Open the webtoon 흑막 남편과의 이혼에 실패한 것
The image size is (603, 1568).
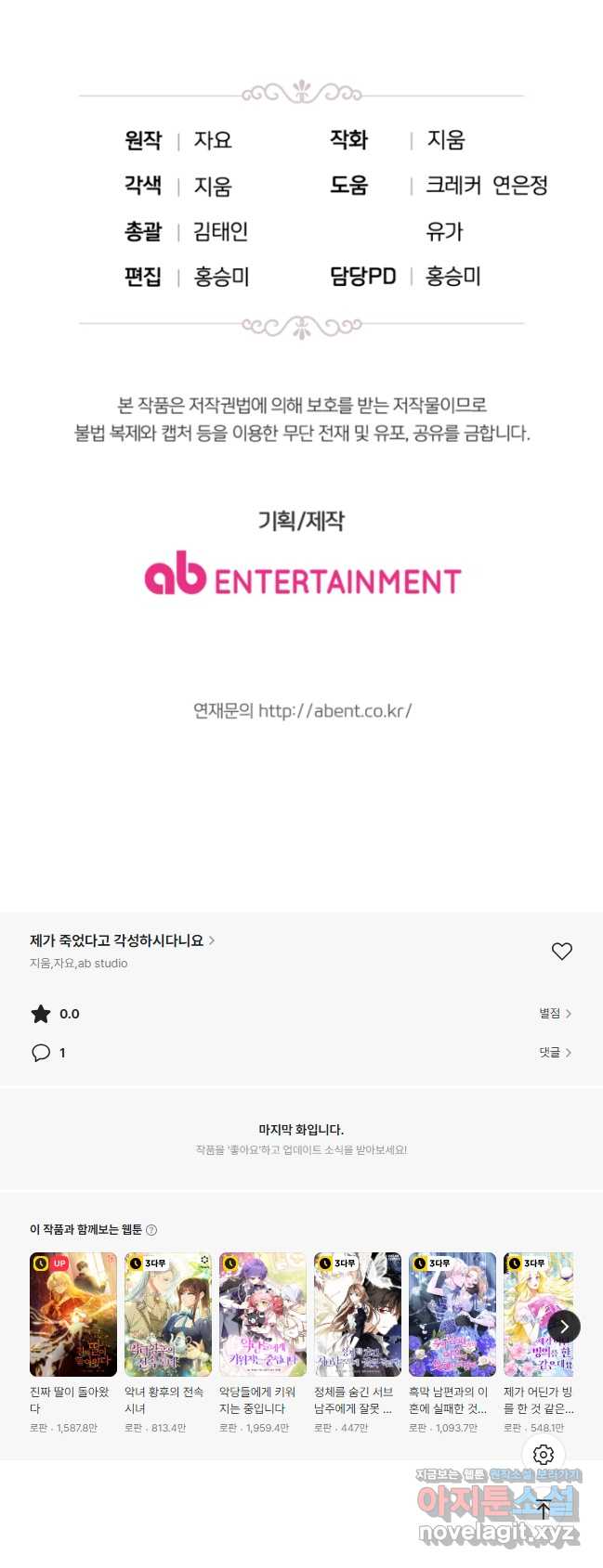(x=452, y=1315)
